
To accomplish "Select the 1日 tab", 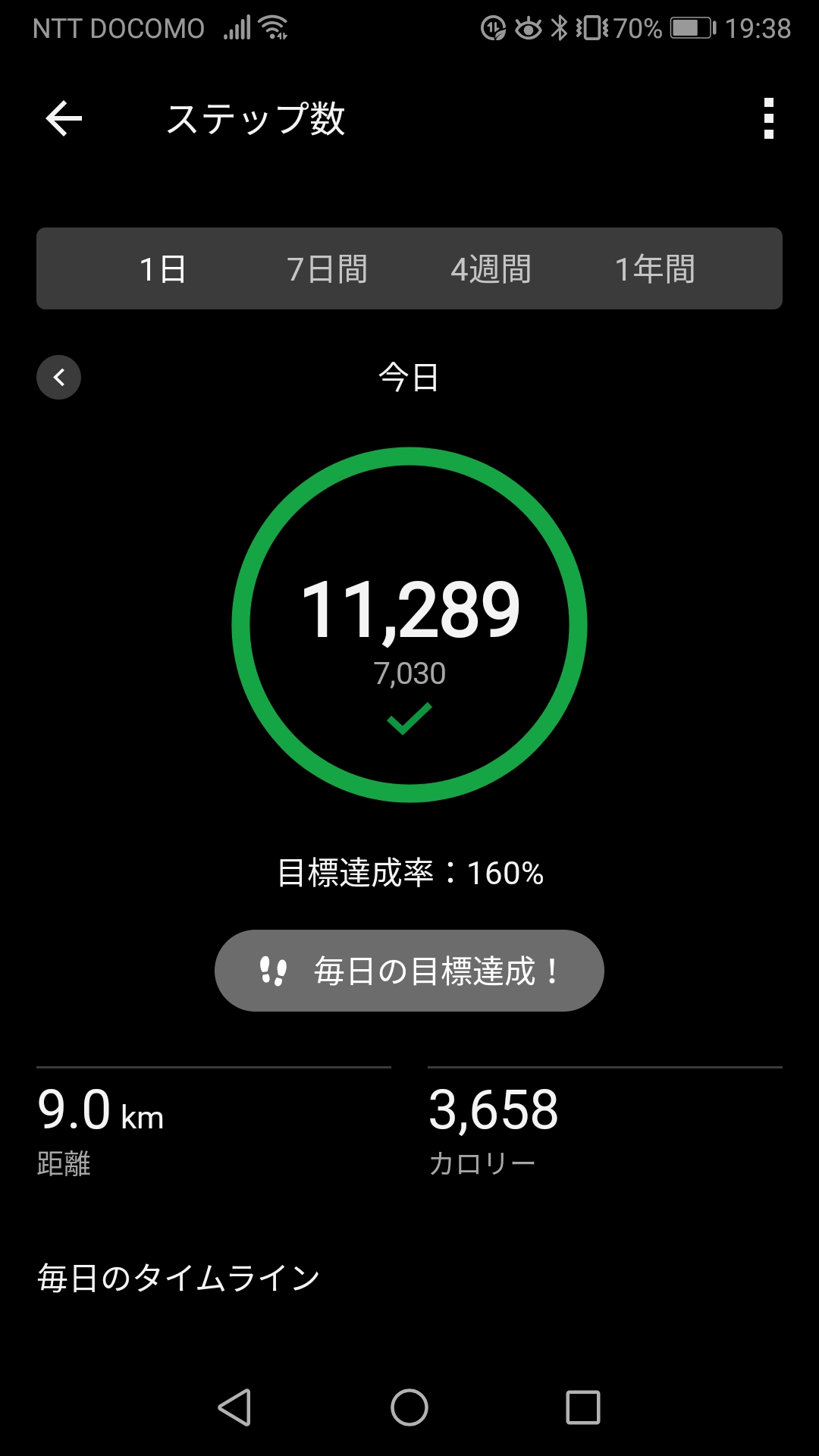I will 163,268.
